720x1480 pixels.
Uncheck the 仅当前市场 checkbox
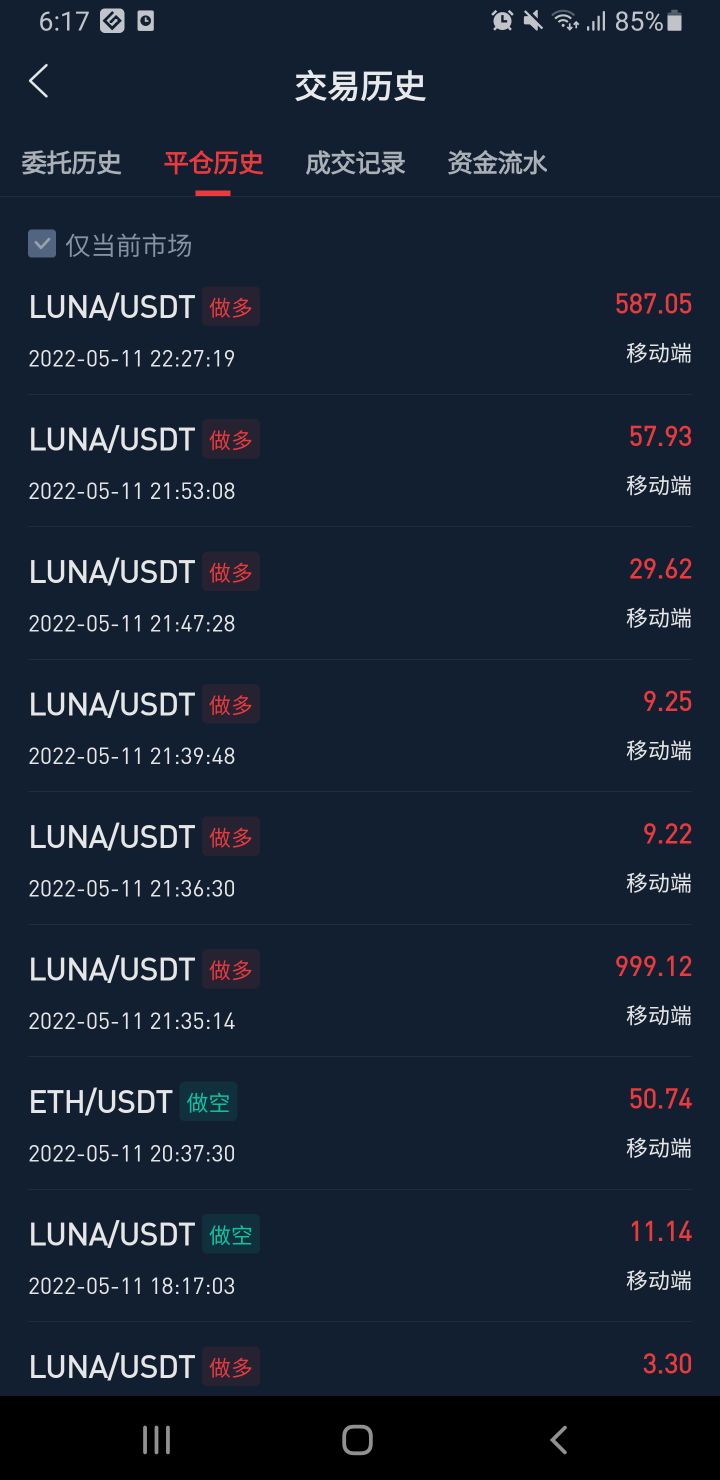42,244
